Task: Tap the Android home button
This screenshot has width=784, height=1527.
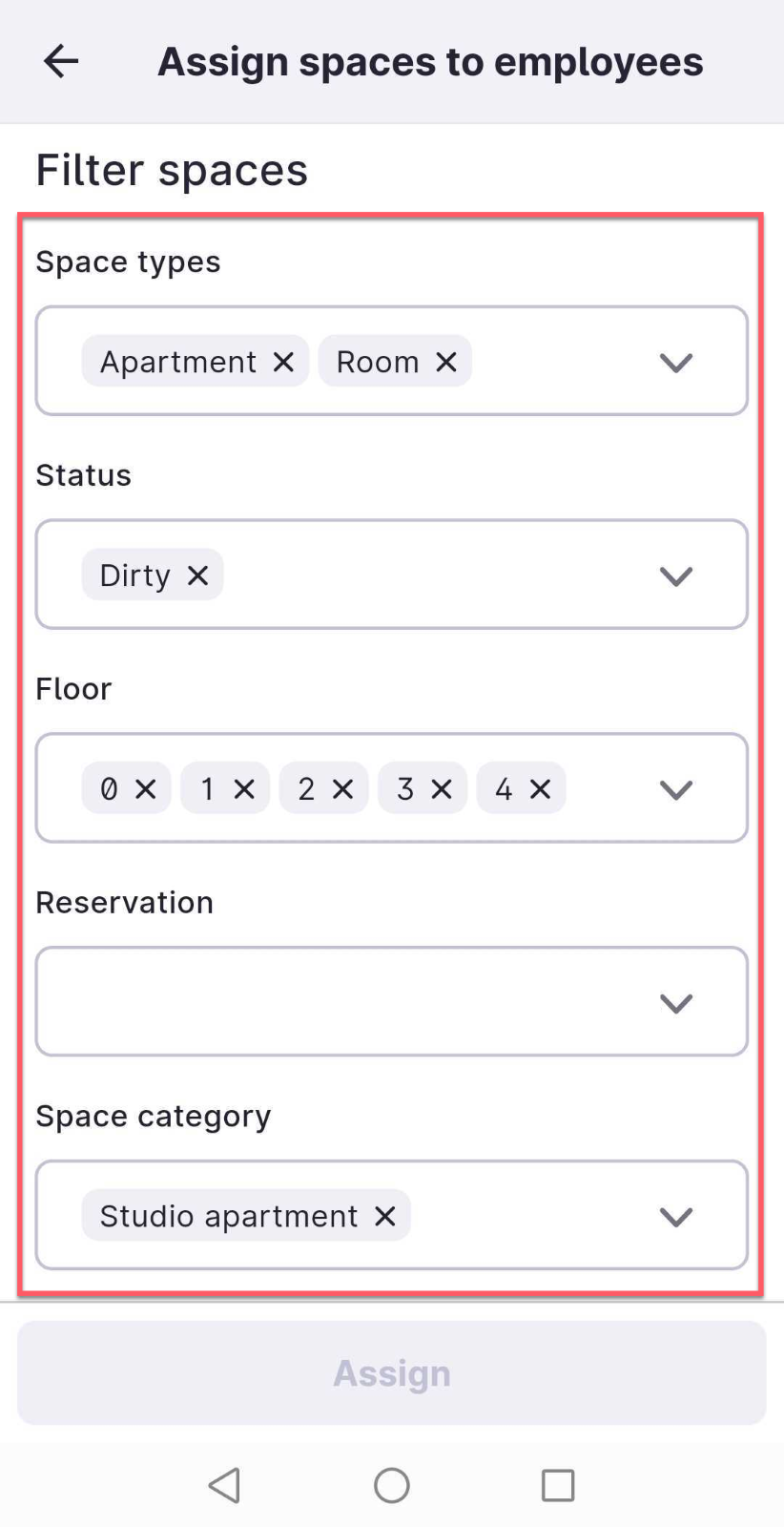Action: coord(391,1485)
